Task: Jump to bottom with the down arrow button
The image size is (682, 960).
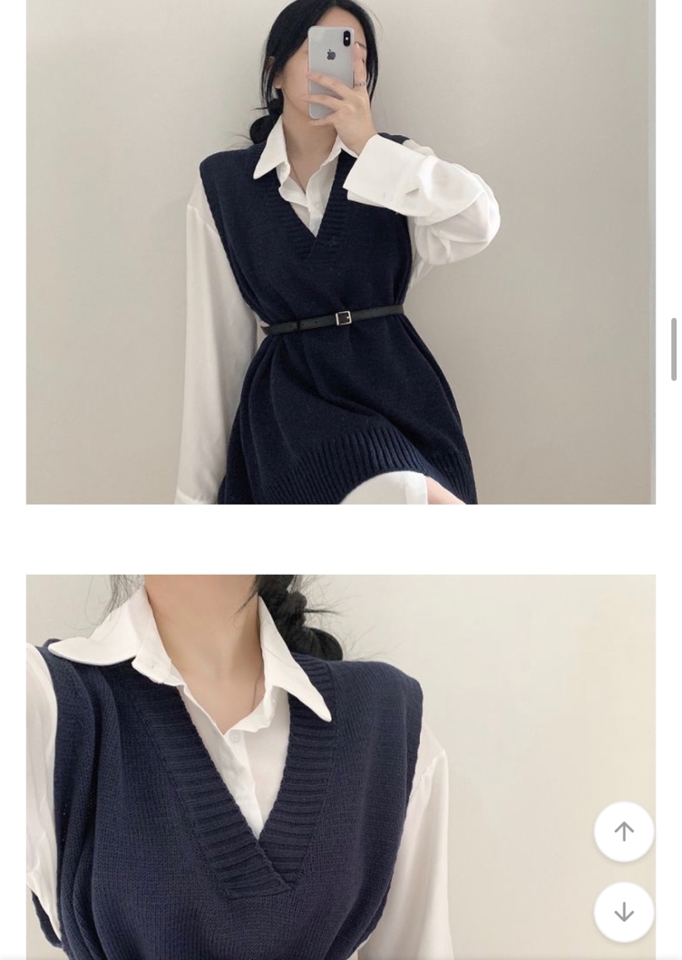Action: point(624,911)
